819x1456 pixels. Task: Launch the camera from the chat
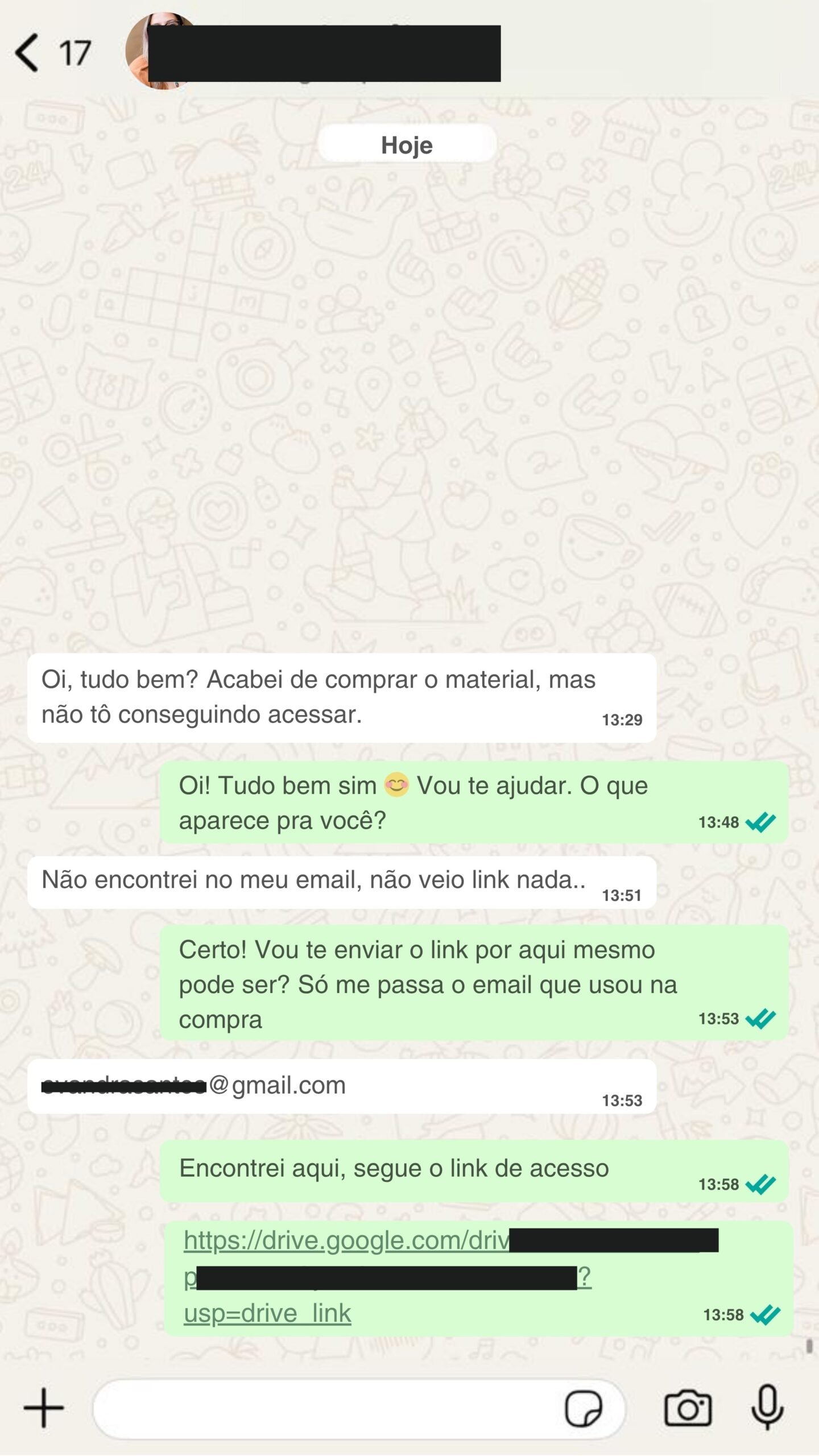click(688, 1408)
